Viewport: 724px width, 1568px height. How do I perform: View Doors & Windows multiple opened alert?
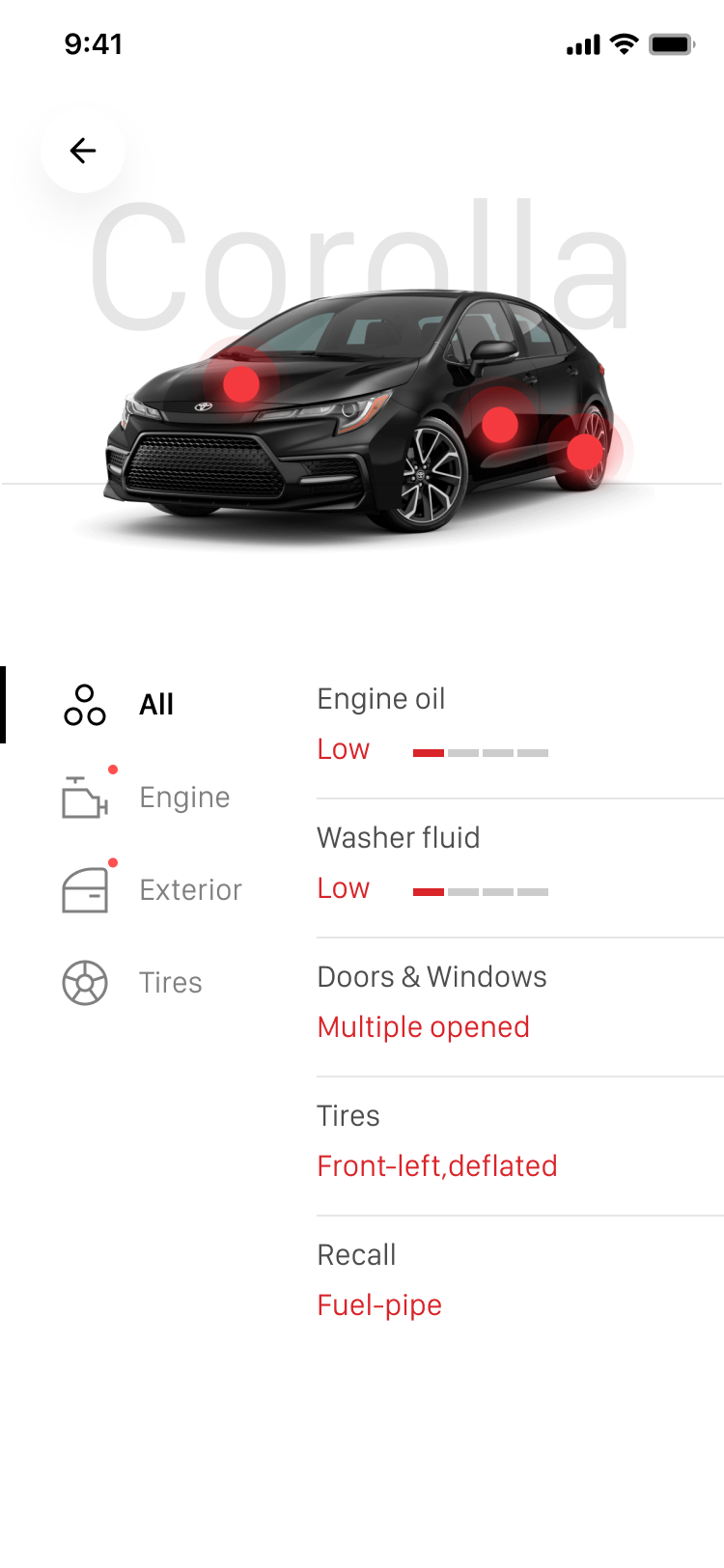pos(519,1002)
